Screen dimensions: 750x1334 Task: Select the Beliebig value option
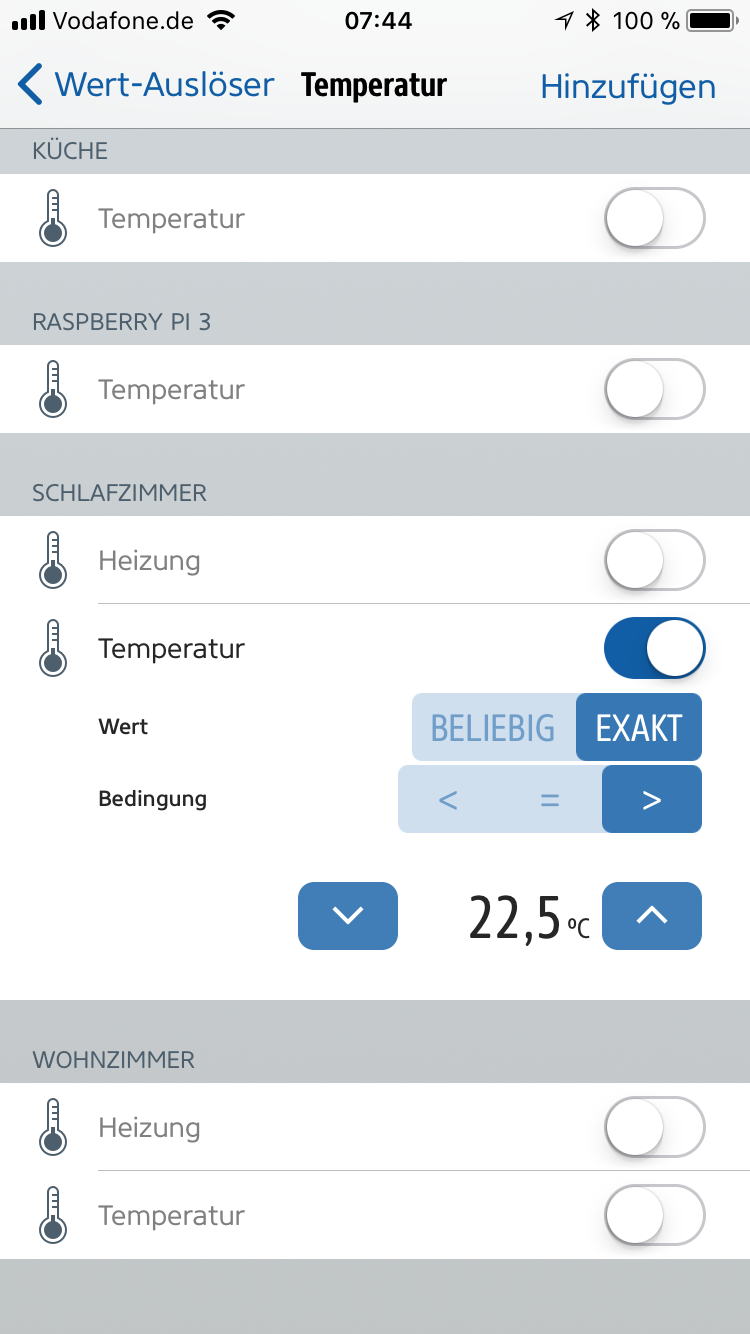point(493,727)
